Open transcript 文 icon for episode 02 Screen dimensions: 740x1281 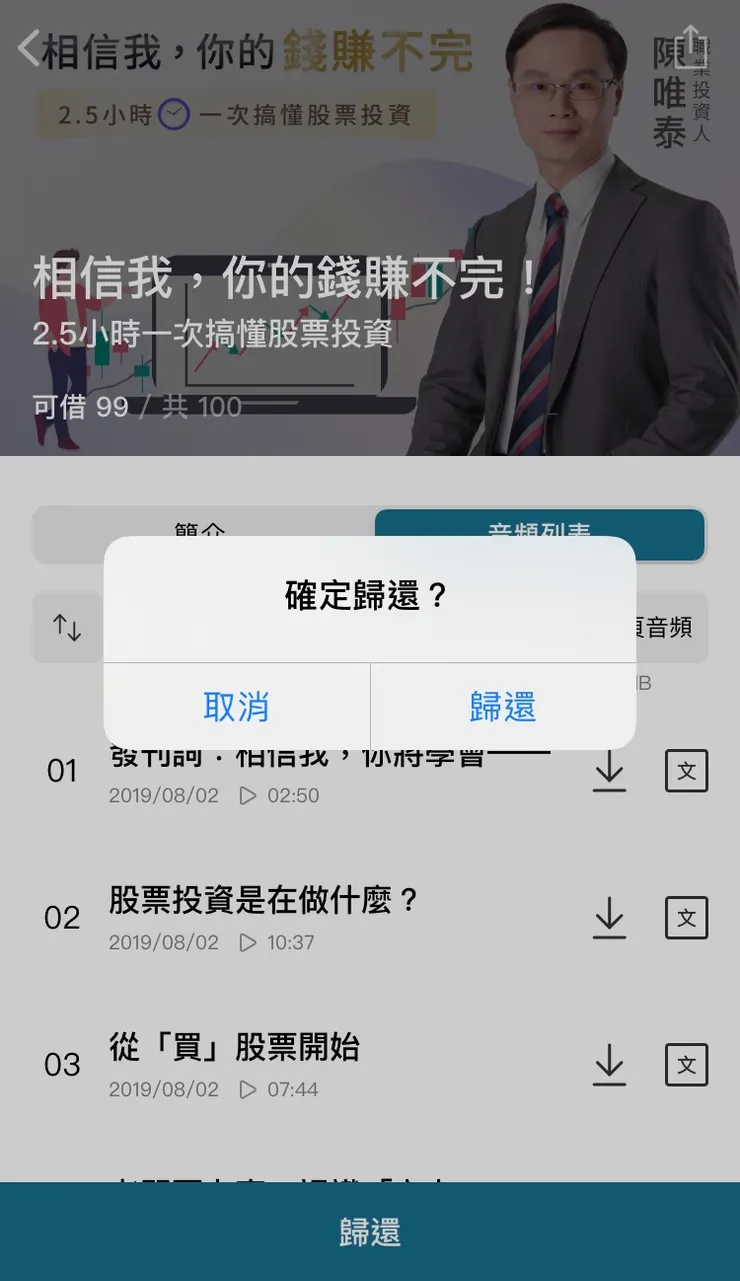point(686,918)
